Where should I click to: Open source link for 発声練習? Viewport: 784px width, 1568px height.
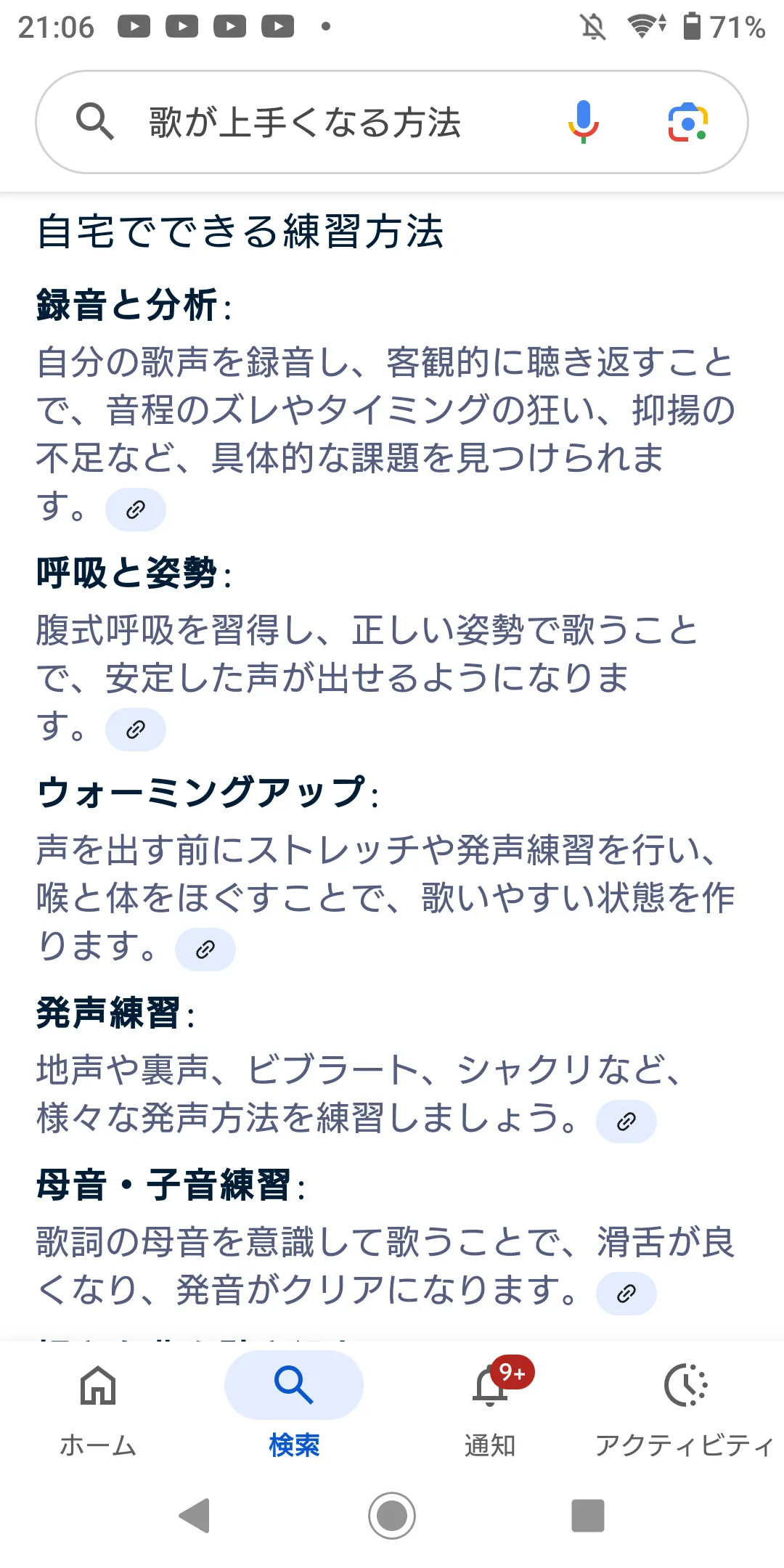coord(626,1122)
